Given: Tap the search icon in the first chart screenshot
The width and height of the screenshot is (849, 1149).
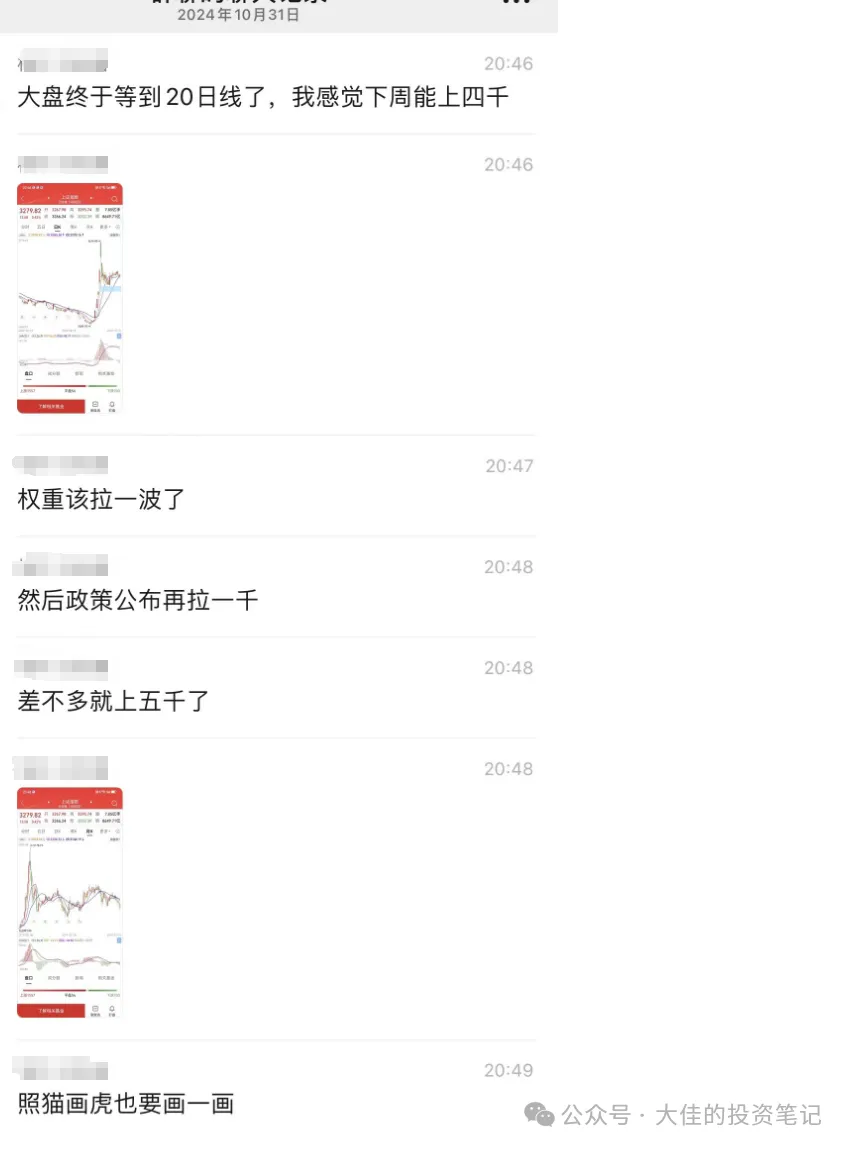Looking at the screenshot, I should click(115, 199).
